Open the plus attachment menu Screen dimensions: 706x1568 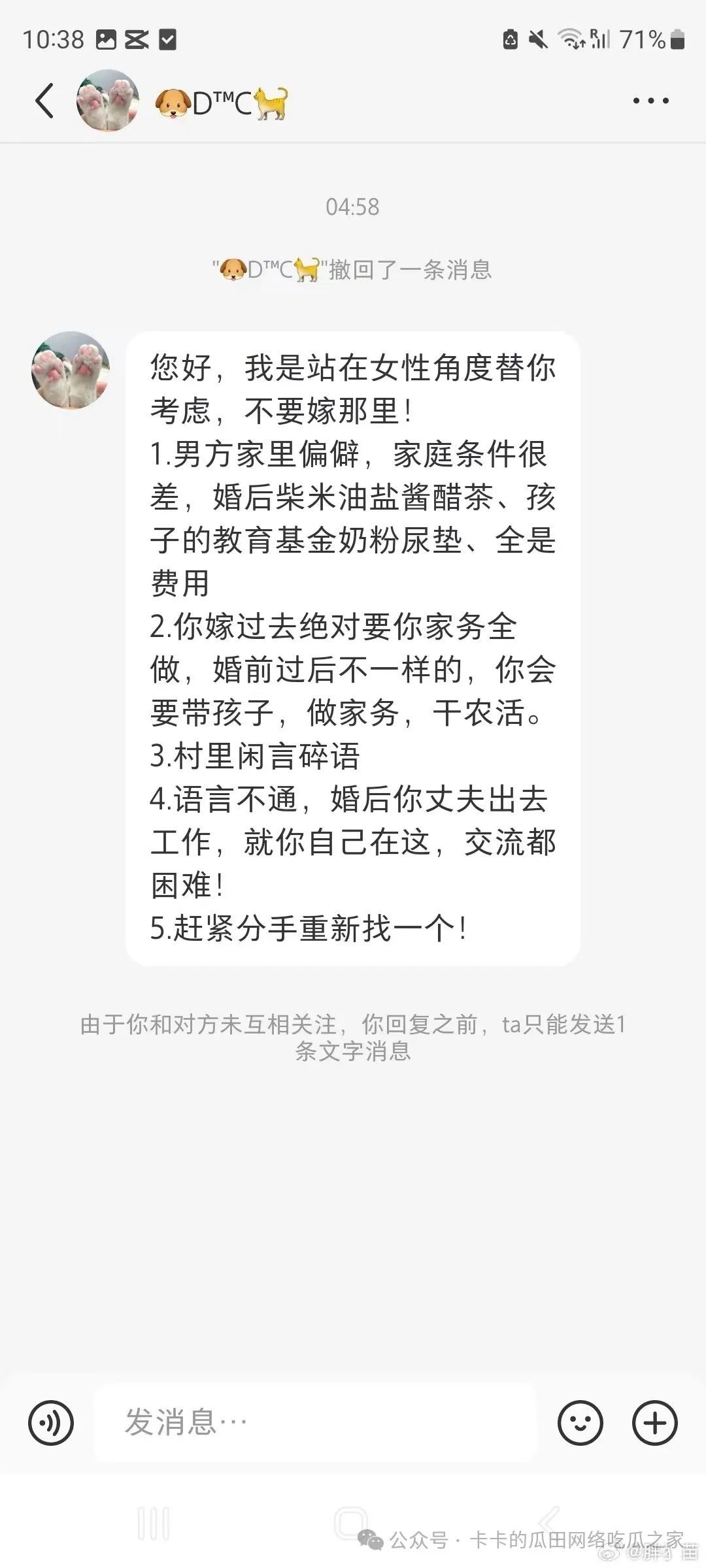click(654, 1422)
